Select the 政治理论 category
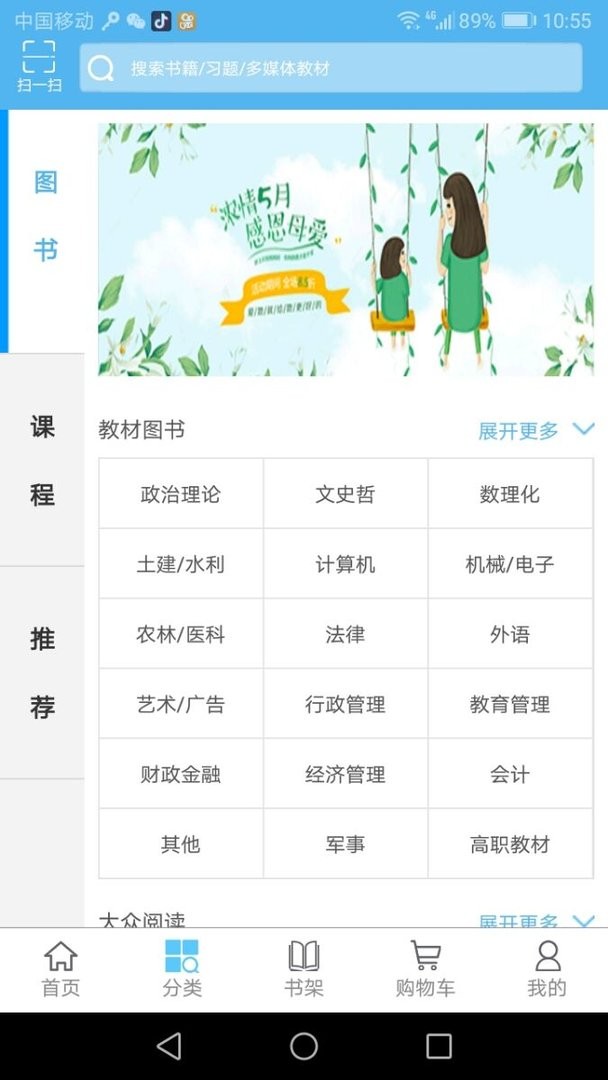 [x=181, y=494]
